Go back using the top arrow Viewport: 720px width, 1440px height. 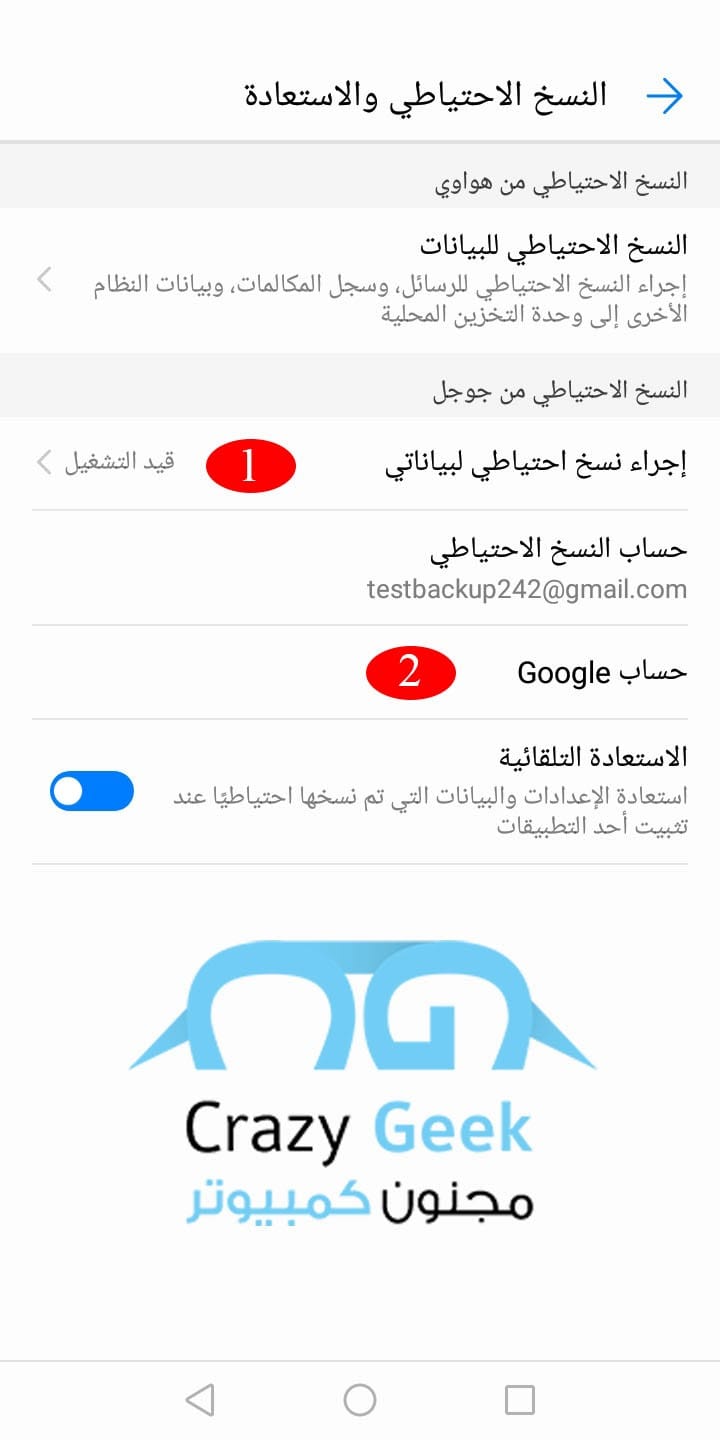pyautogui.click(x=664, y=96)
